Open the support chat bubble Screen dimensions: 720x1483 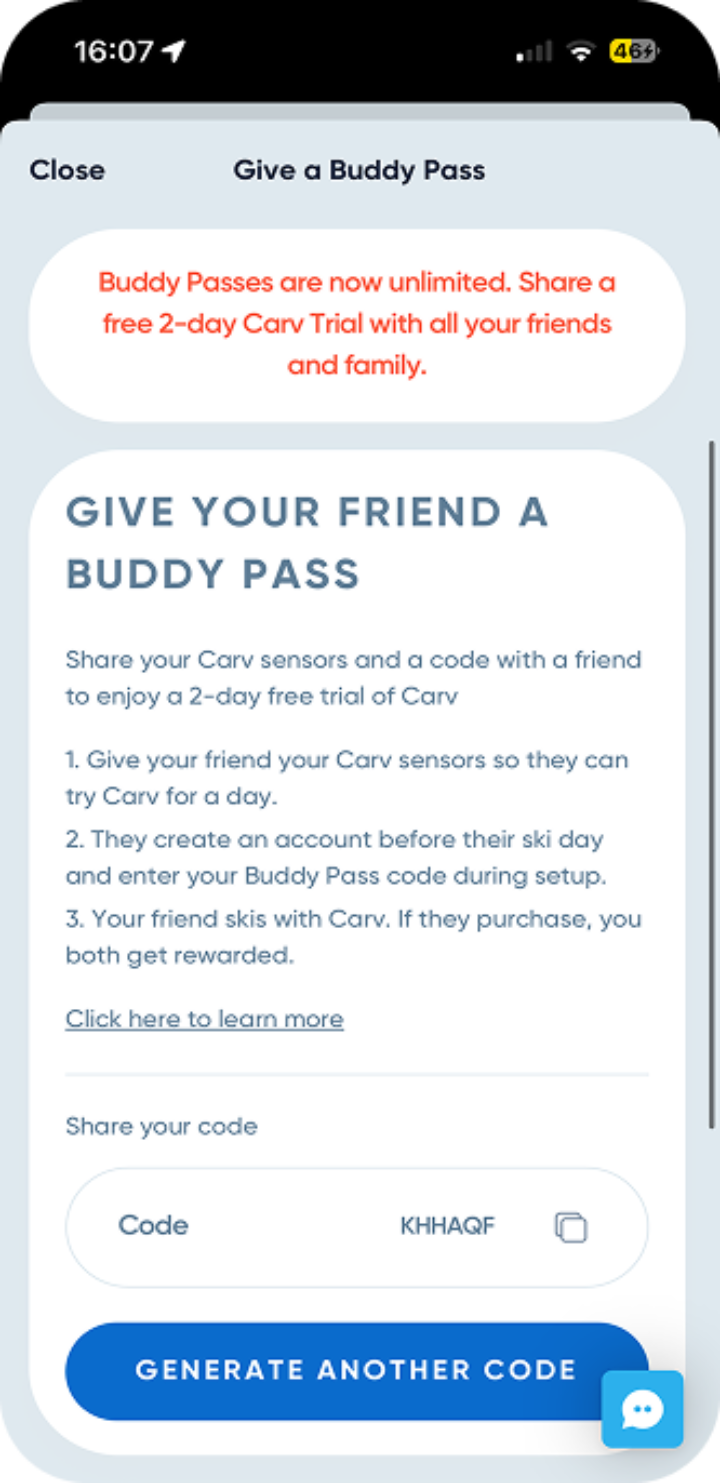[x=642, y=1409]
